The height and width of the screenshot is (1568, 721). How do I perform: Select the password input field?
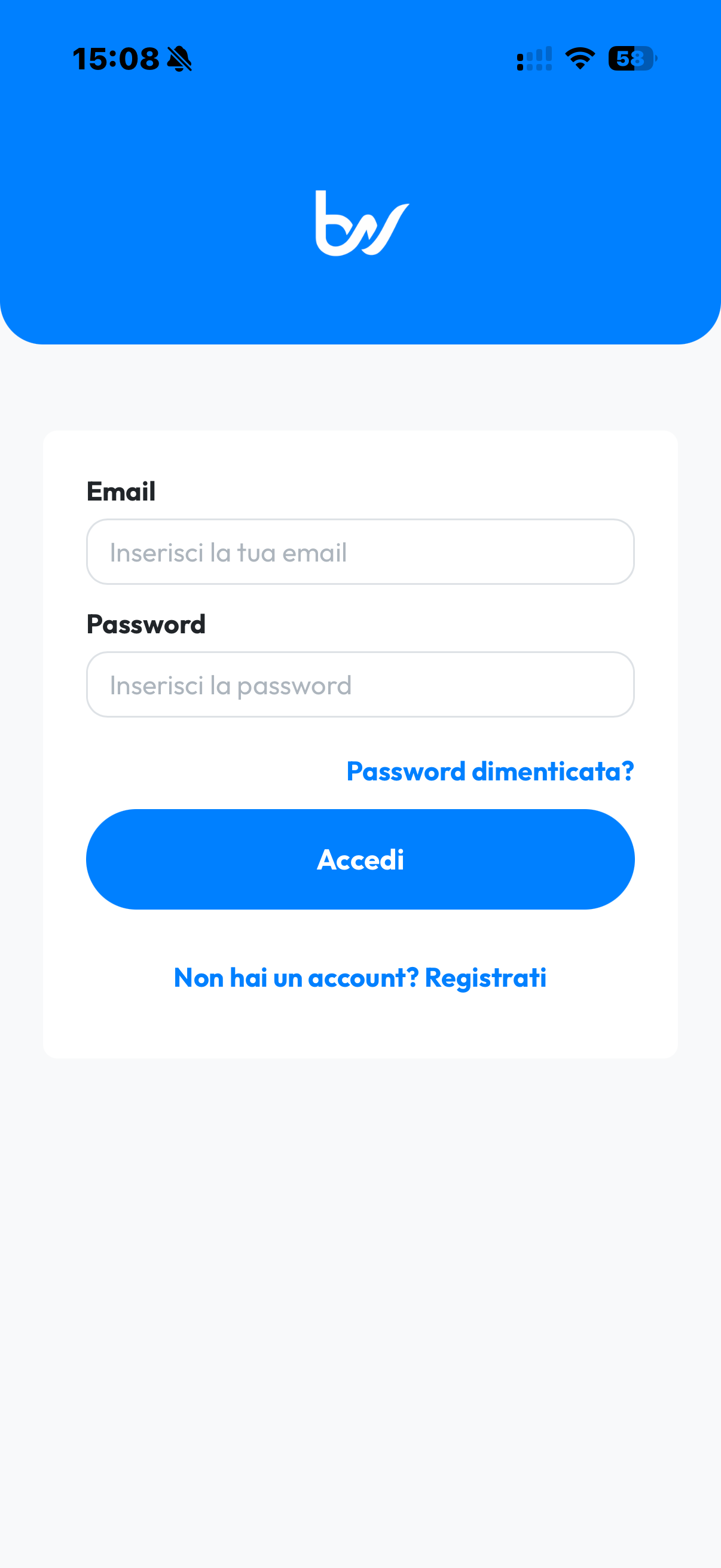(x=361, y=684)
